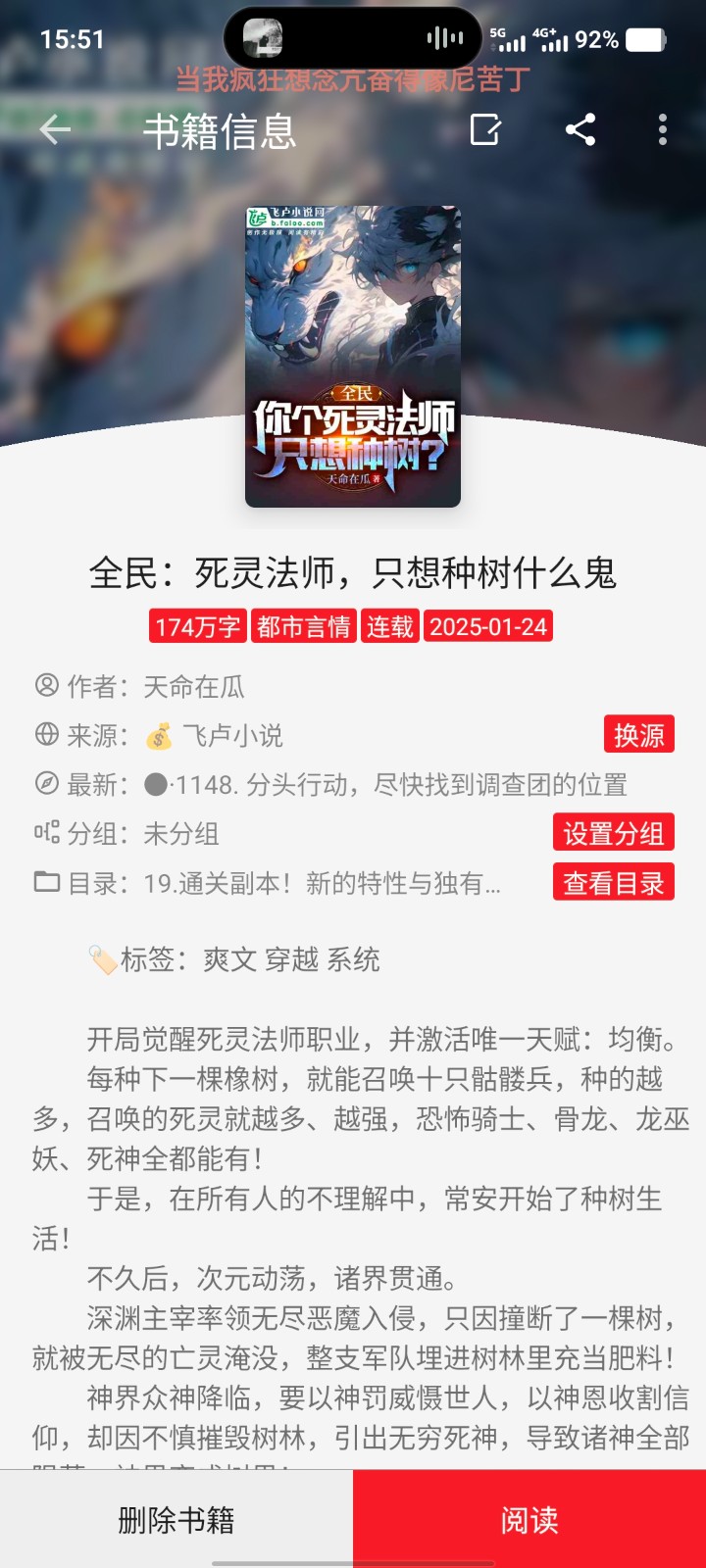Screen dimensions: 706x1568
Task: Go back from the 书籍信息 page
Action: click(55, 129)
